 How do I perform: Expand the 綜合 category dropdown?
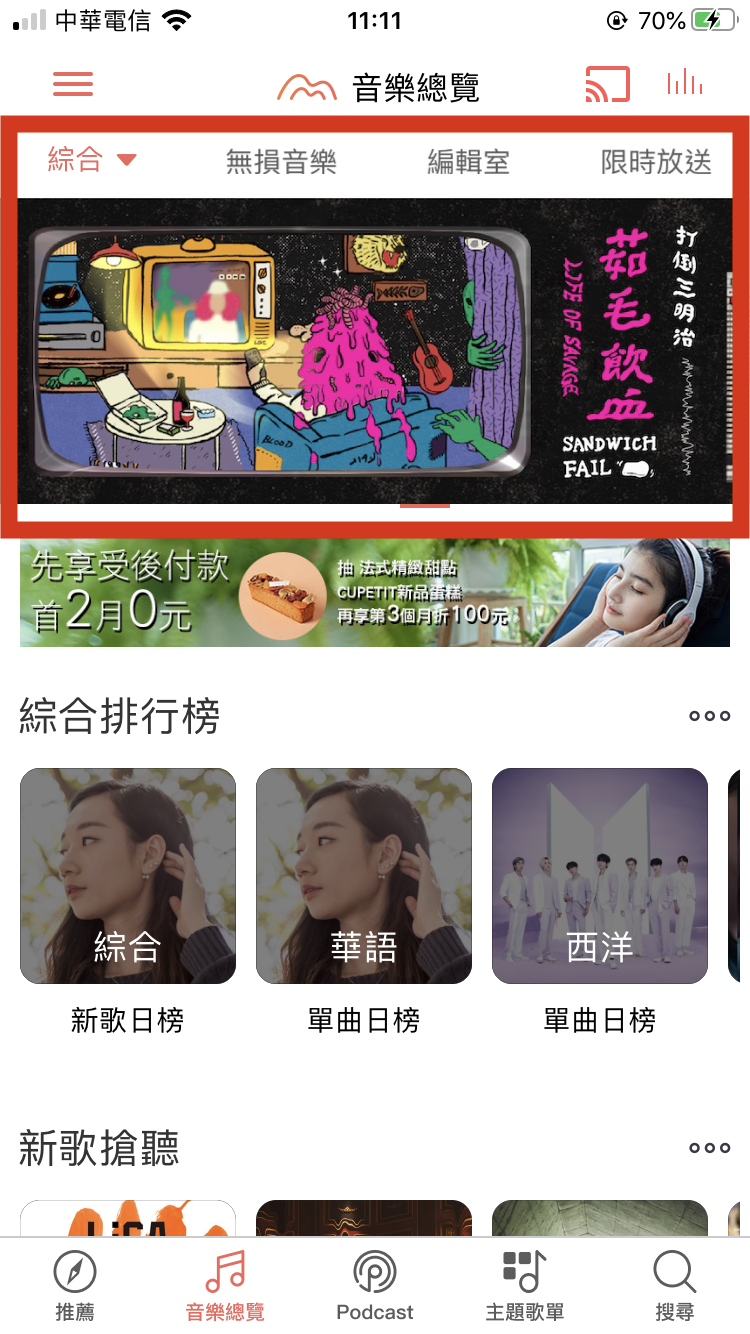click(x=92, y=160)
